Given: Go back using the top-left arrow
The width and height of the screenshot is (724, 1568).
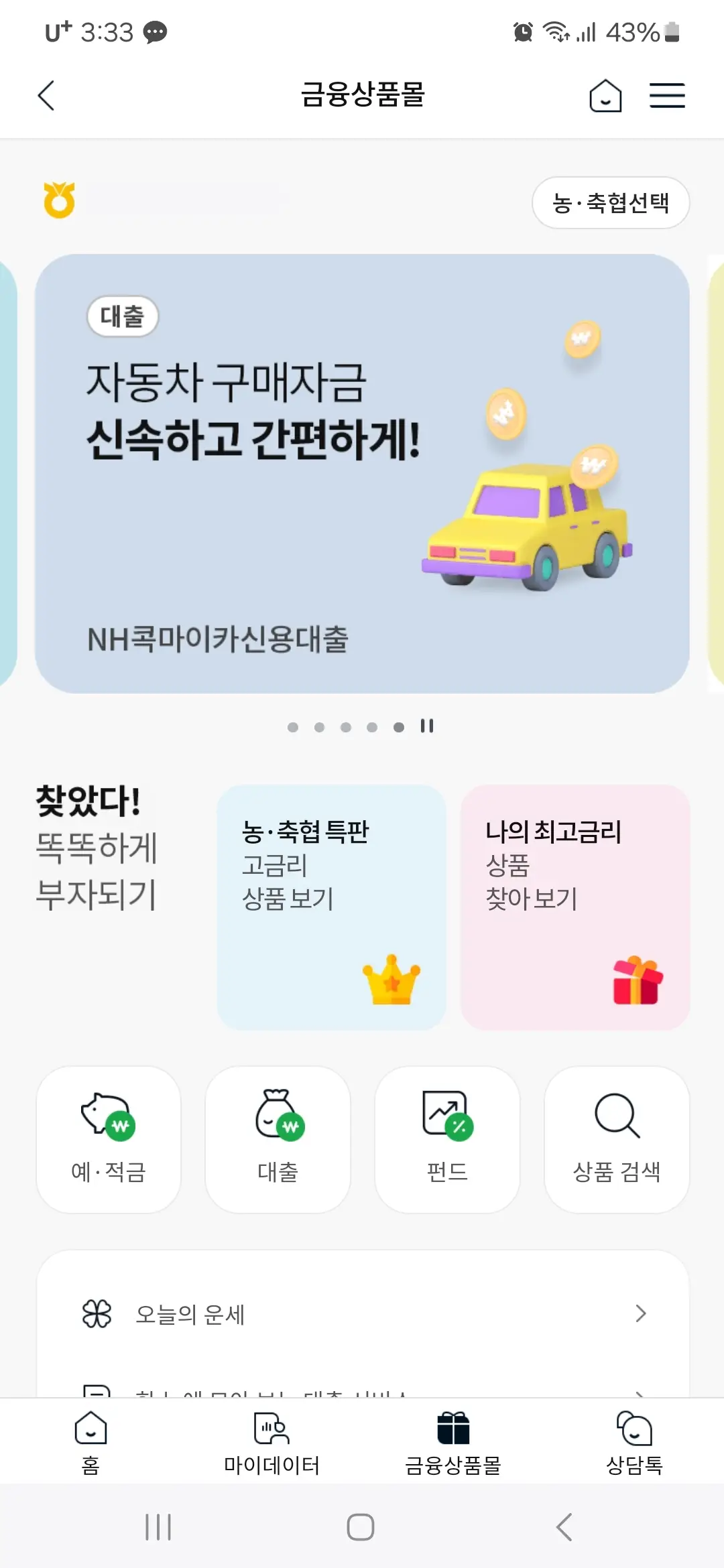Looking at the screenshot, I should point(45,95).
